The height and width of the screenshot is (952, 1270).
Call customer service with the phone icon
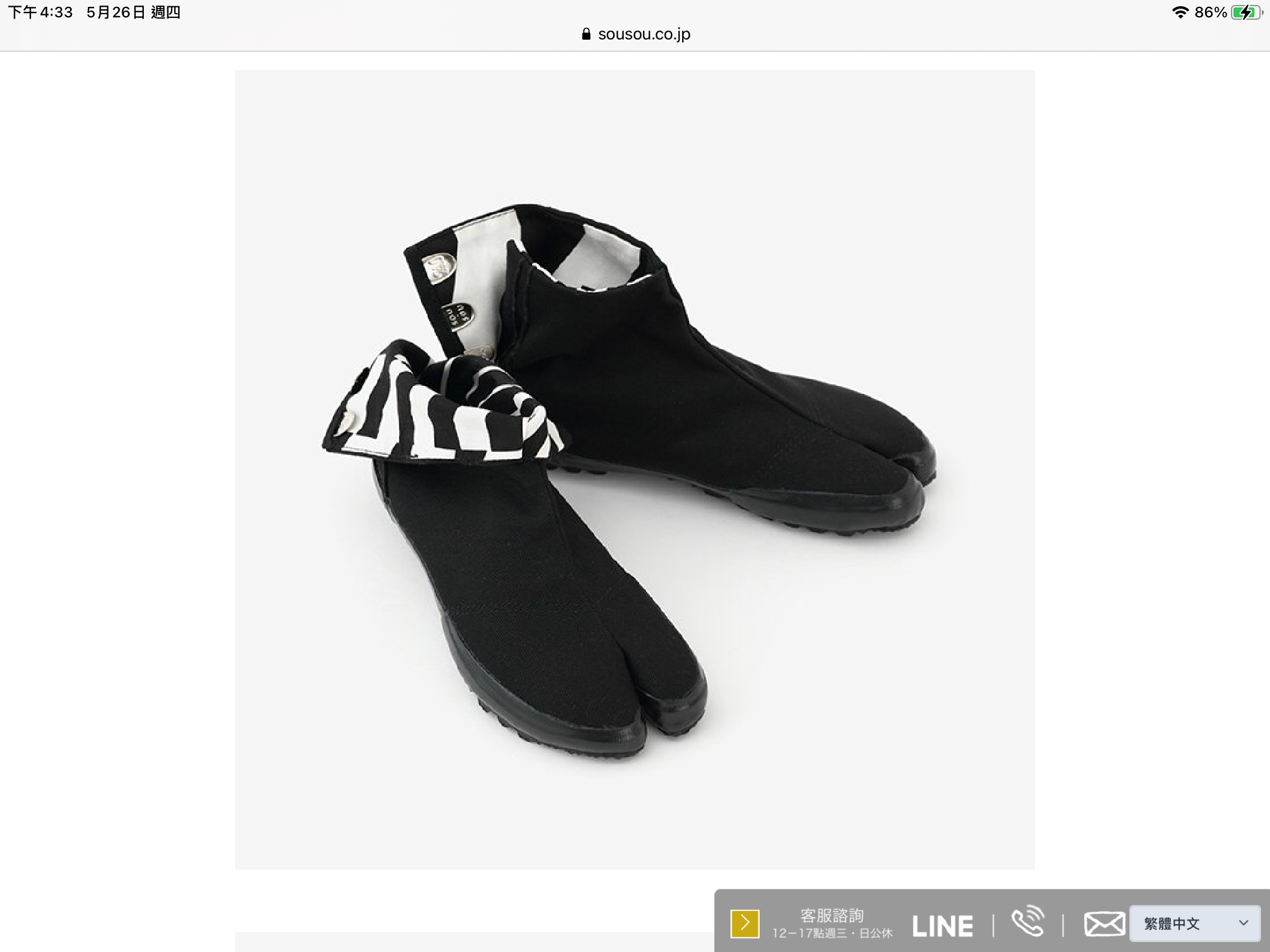click(1028, 922)
